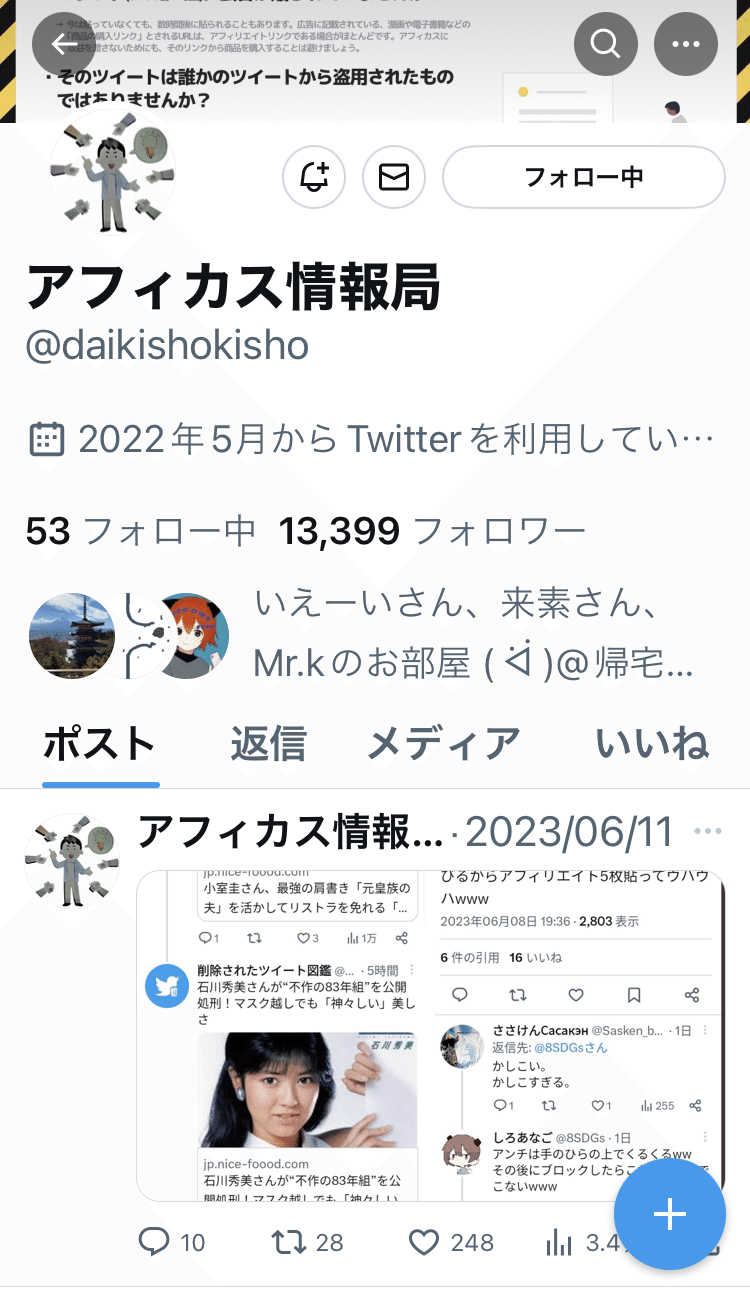Image resolution: width=750 pixels, height=1294 pixels.
Task: Select the ポスト tab
Action: point(100,744)
